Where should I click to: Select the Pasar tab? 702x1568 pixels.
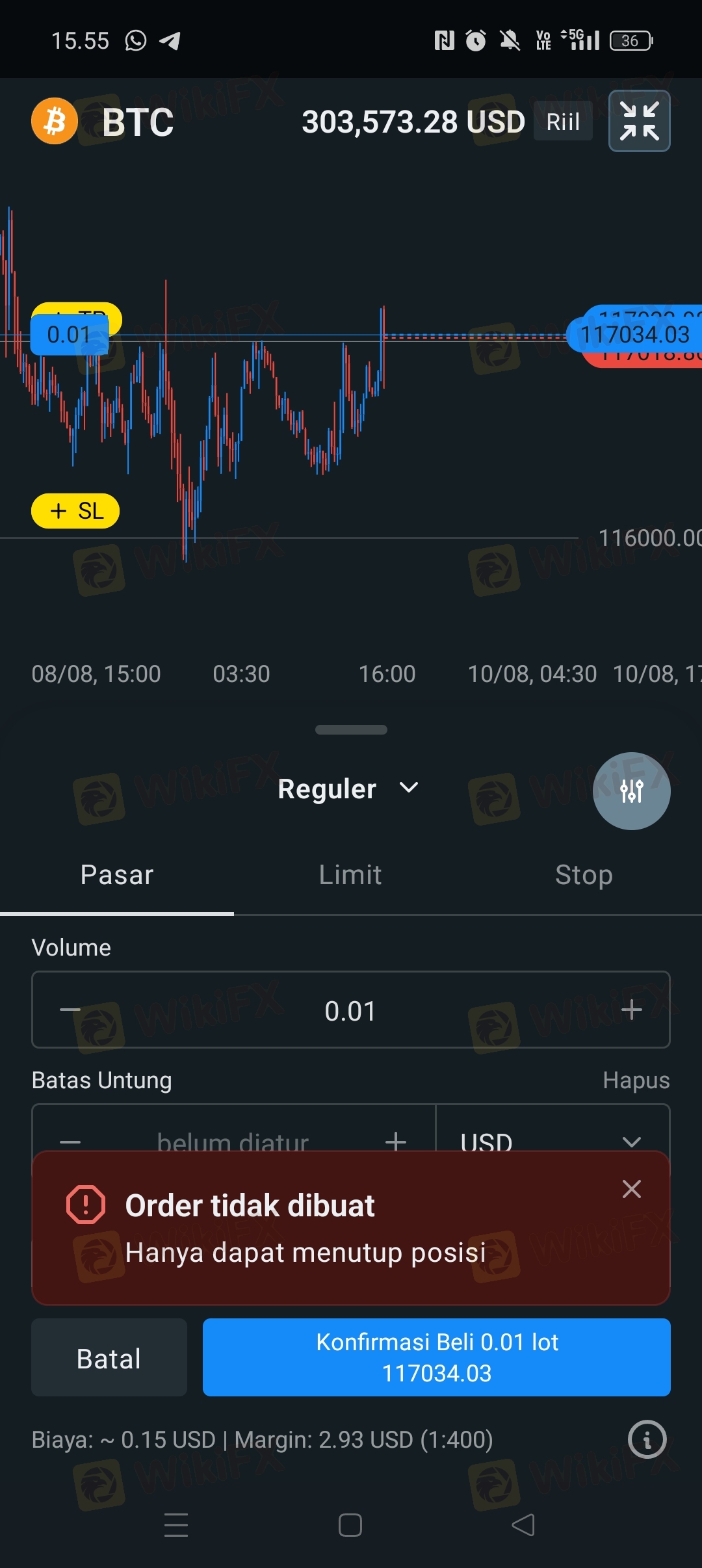pos(117,875)
